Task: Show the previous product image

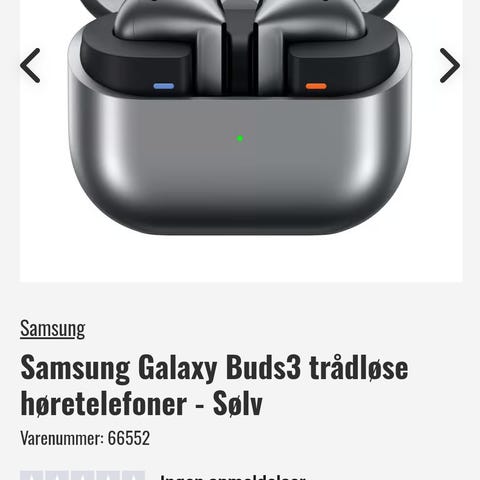Action: (x=30, y=65)
